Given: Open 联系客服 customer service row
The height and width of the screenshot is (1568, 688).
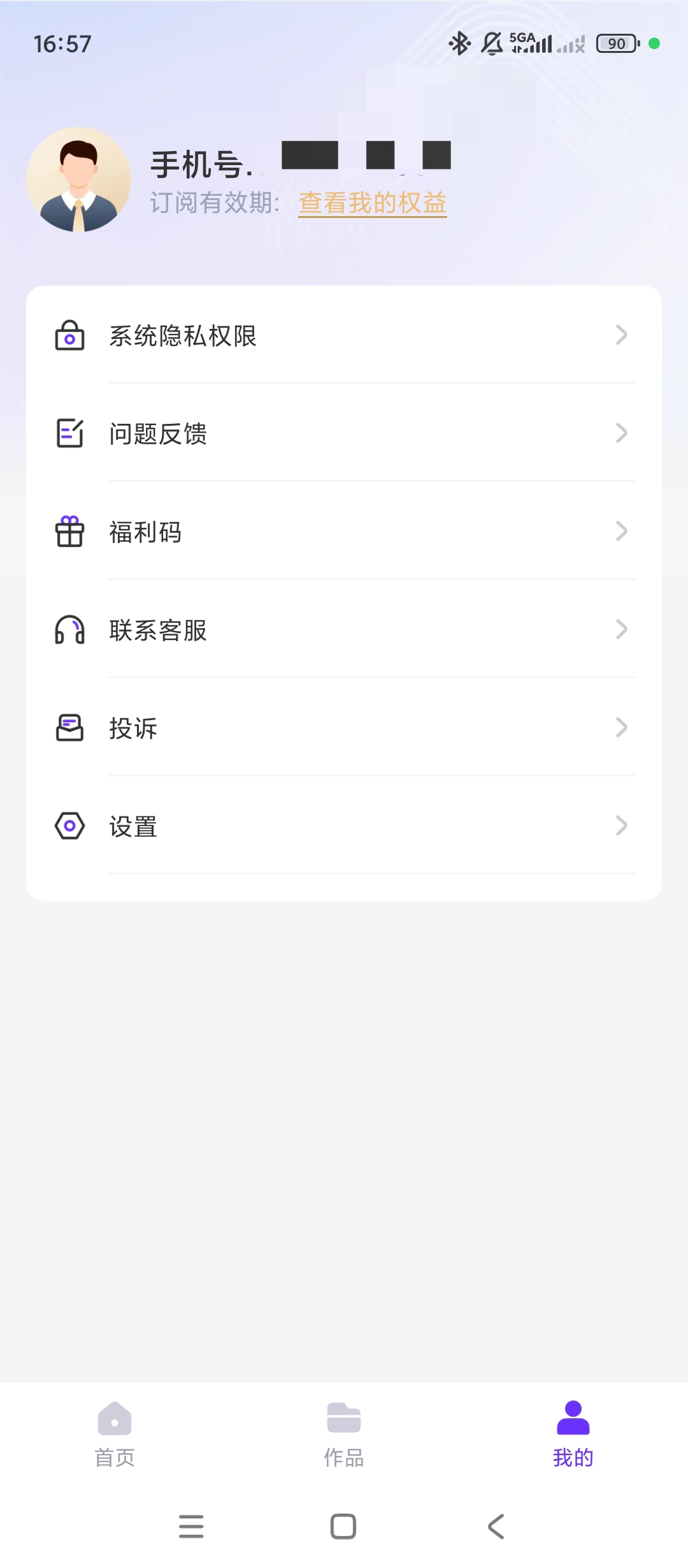Looking at the screenshot, I should pyautogui.click(x=344, y=630).
